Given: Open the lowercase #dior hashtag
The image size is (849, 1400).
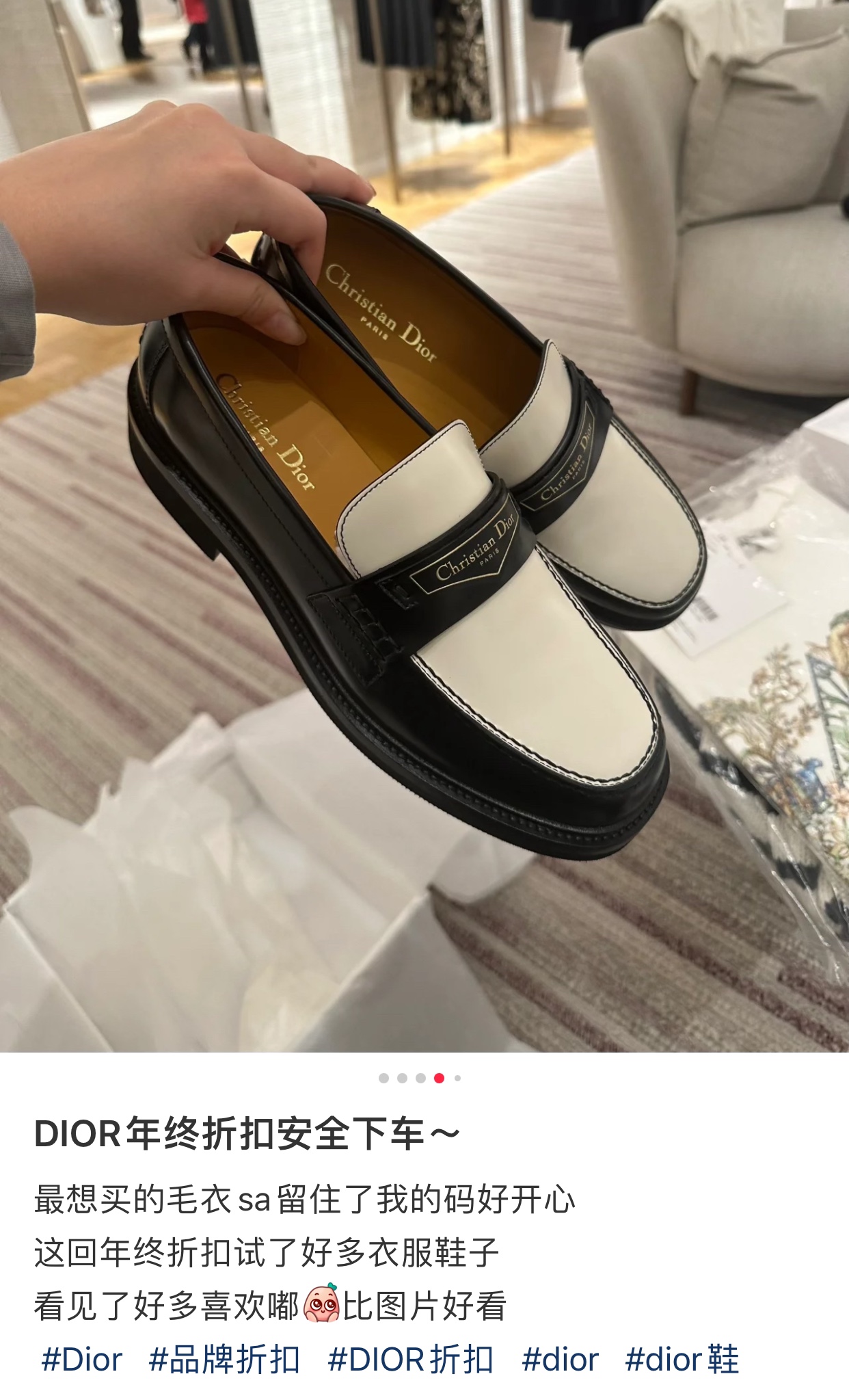Looking at the screenshot, I should (x=560, y=1360).
